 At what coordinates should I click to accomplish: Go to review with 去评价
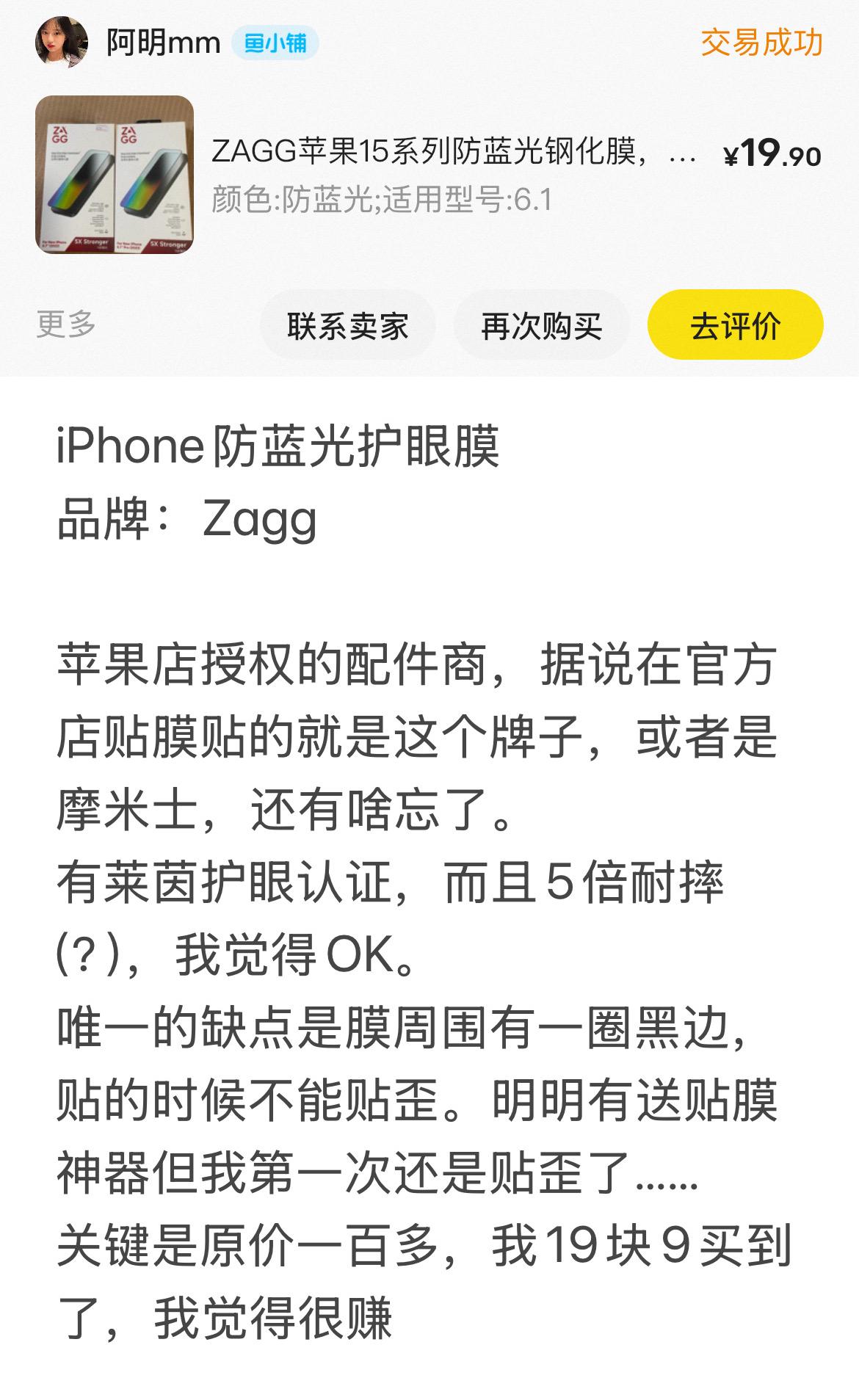pyautogui.click(x=735, y=325)
